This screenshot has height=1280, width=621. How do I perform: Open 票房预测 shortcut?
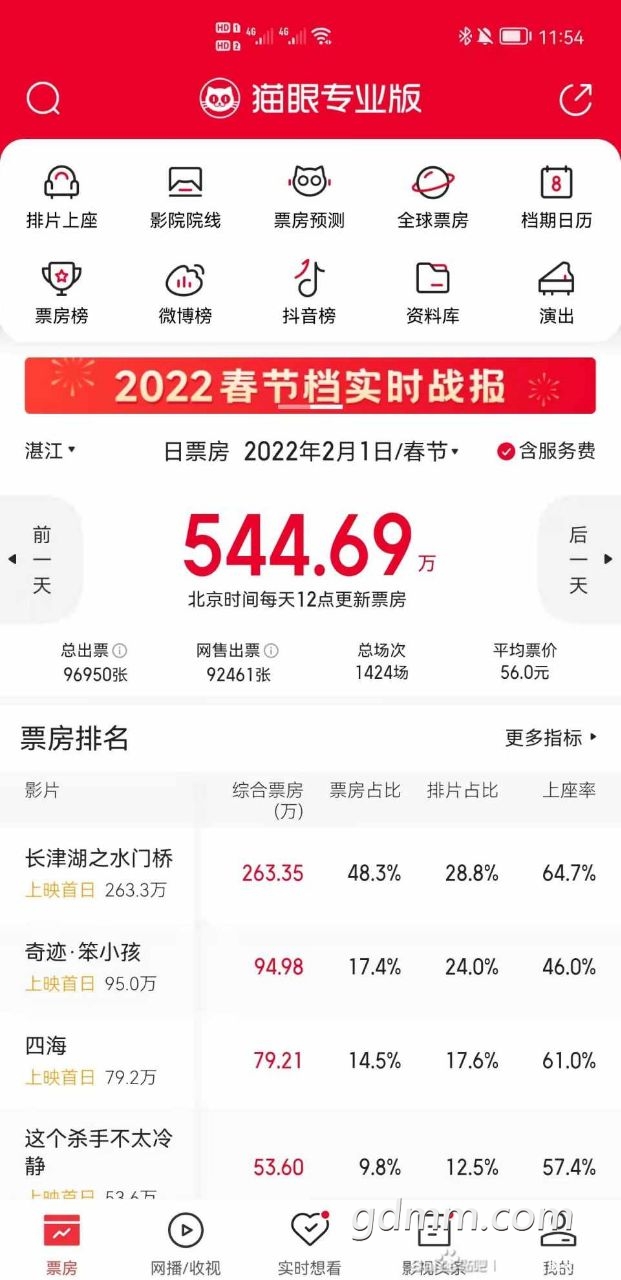click(309, 197)
